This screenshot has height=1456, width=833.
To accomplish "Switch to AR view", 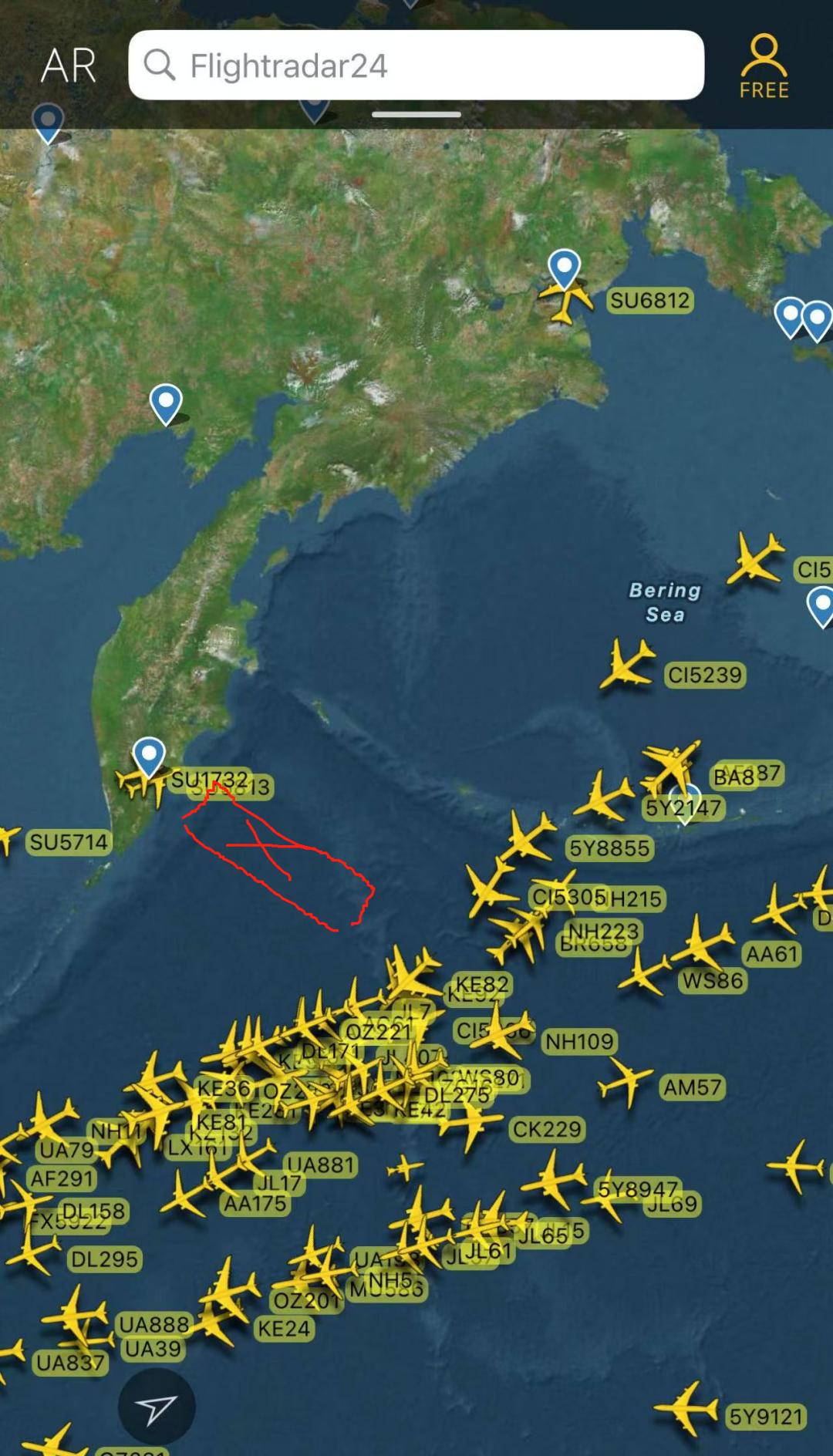I will tap(69, 66).
